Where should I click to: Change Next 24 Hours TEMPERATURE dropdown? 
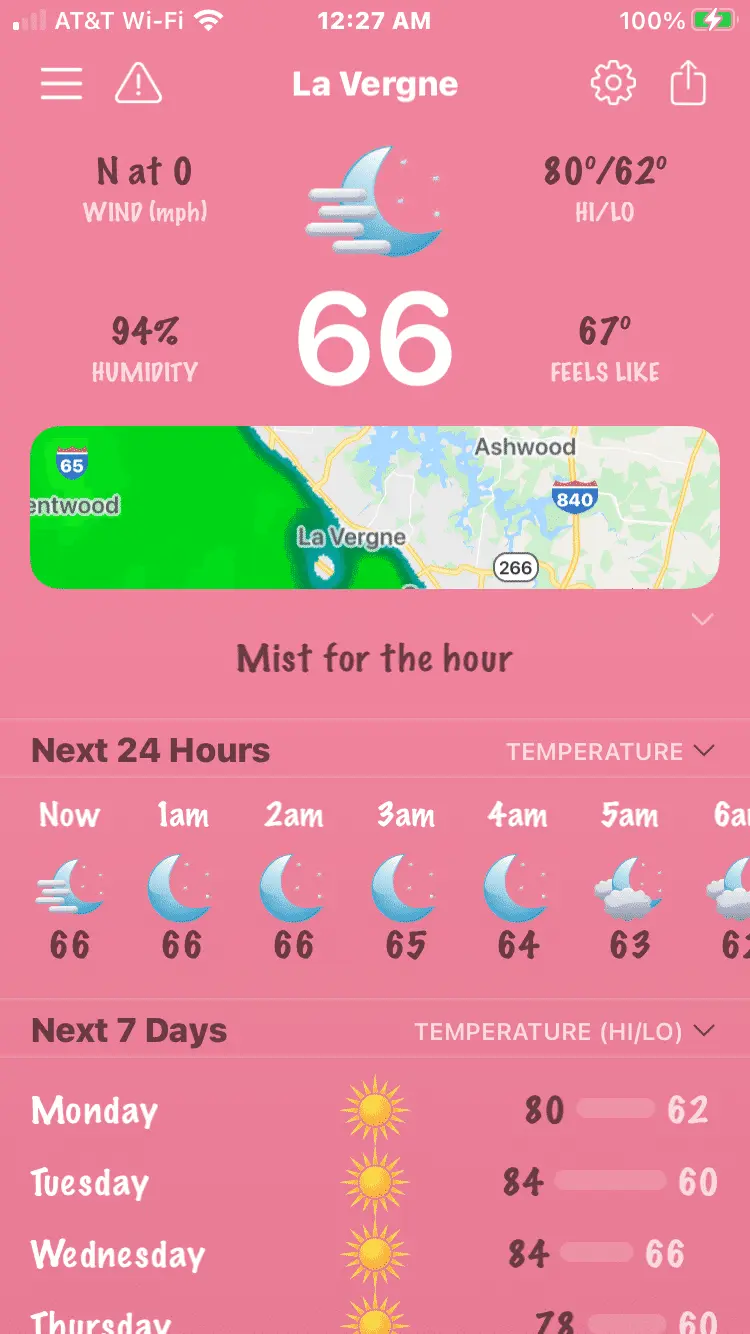tap(610, 751)
